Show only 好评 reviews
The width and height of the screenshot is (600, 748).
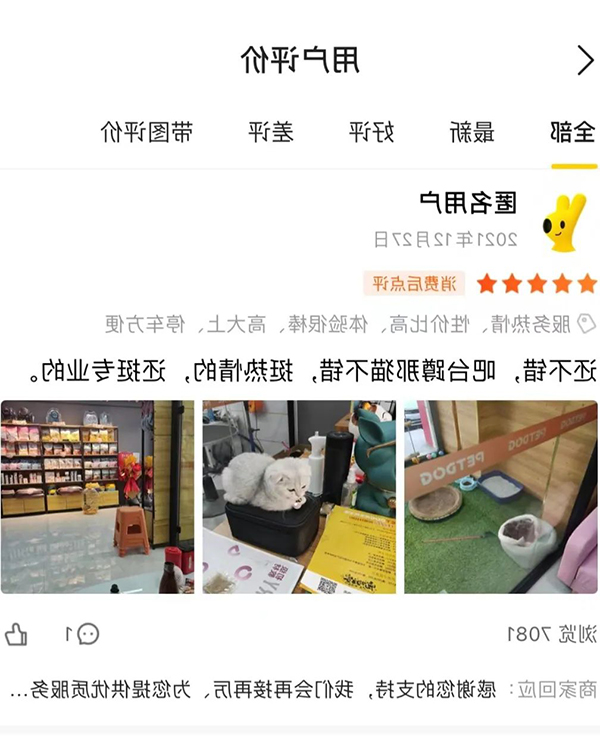[x=371, y=132]
